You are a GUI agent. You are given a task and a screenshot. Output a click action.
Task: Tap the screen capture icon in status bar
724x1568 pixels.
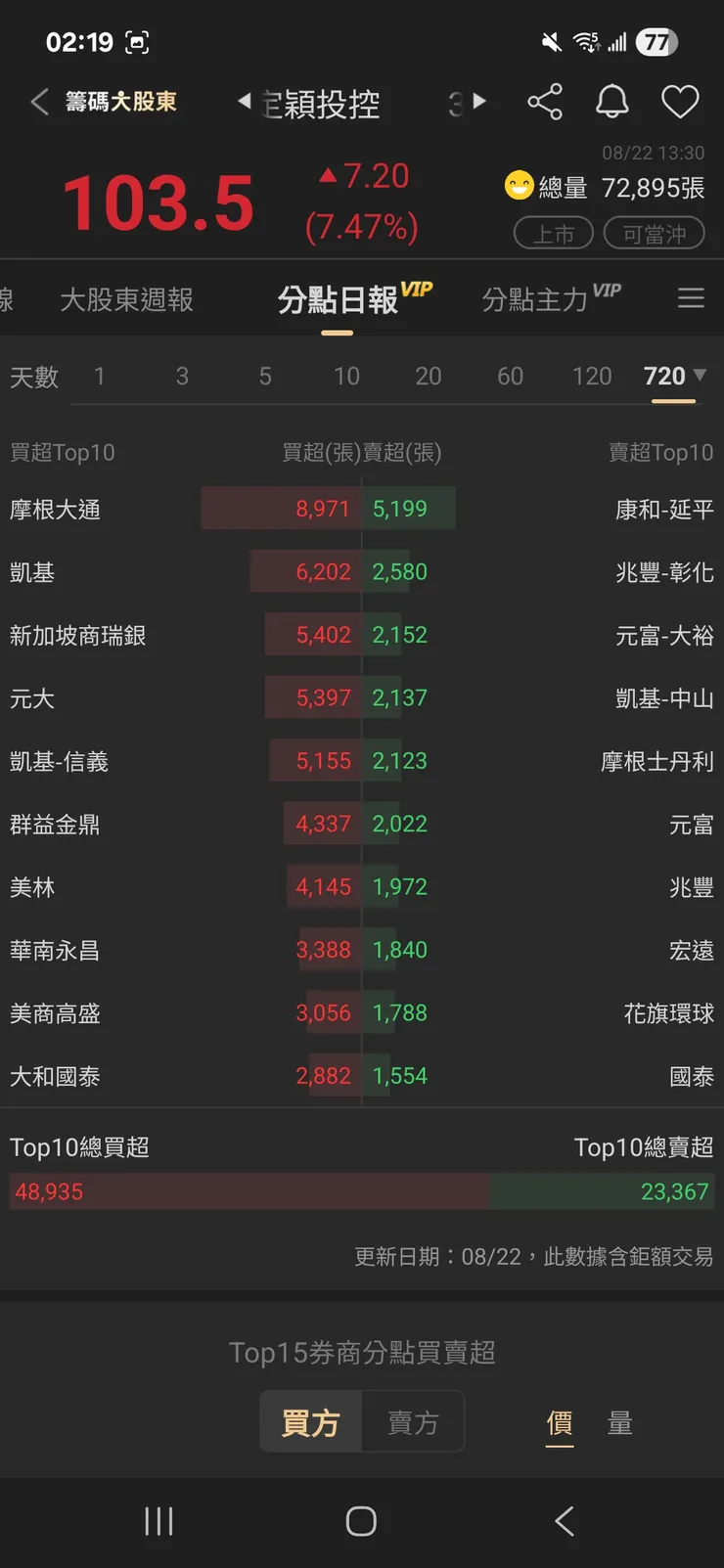click(x=139, y=42)
